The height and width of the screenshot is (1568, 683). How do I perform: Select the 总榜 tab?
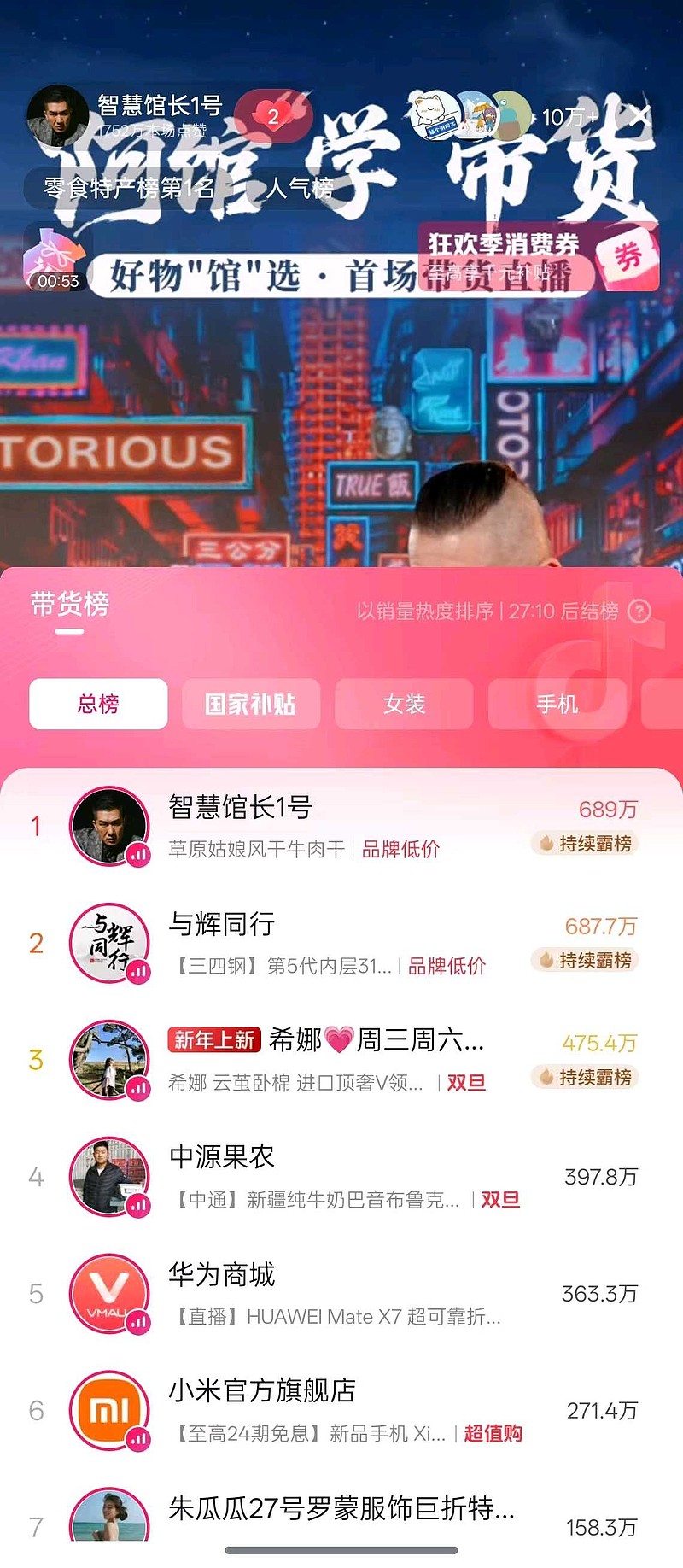click(x=98, y=704)
